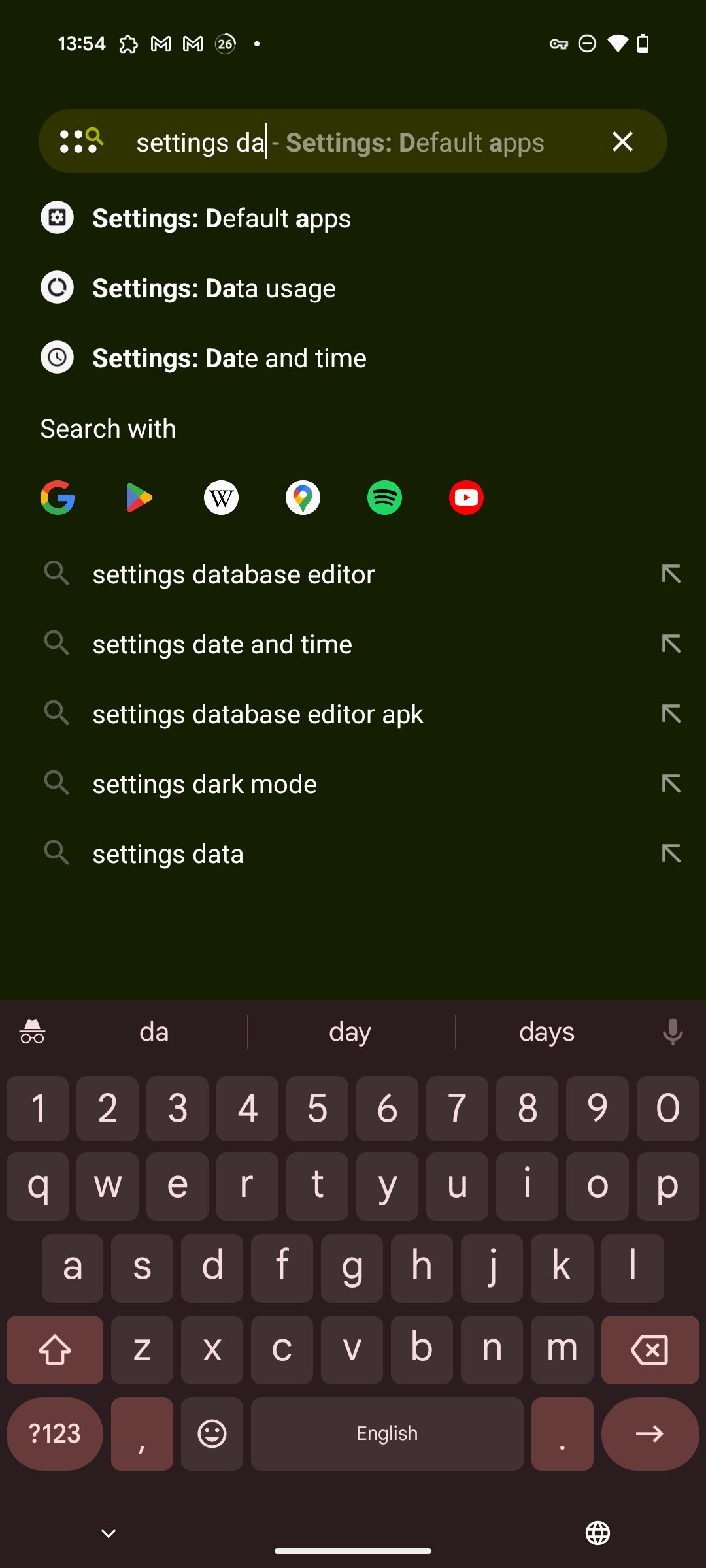Open Settings: Data usage result
Image resolution: width=706 pixels, height=1568 pixels.
coord(214,288)
